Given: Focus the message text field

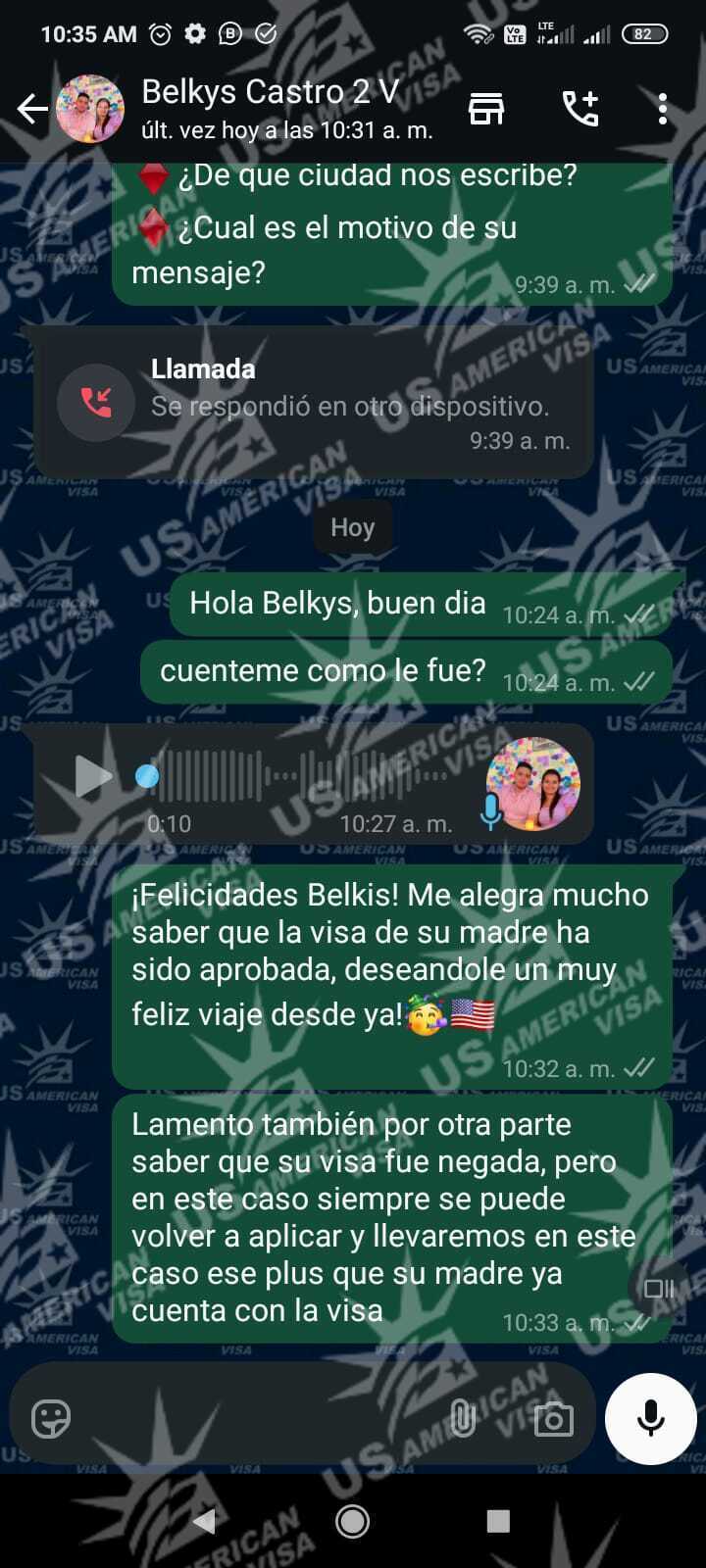Looking at the screenshot, I should (245, 1418).
